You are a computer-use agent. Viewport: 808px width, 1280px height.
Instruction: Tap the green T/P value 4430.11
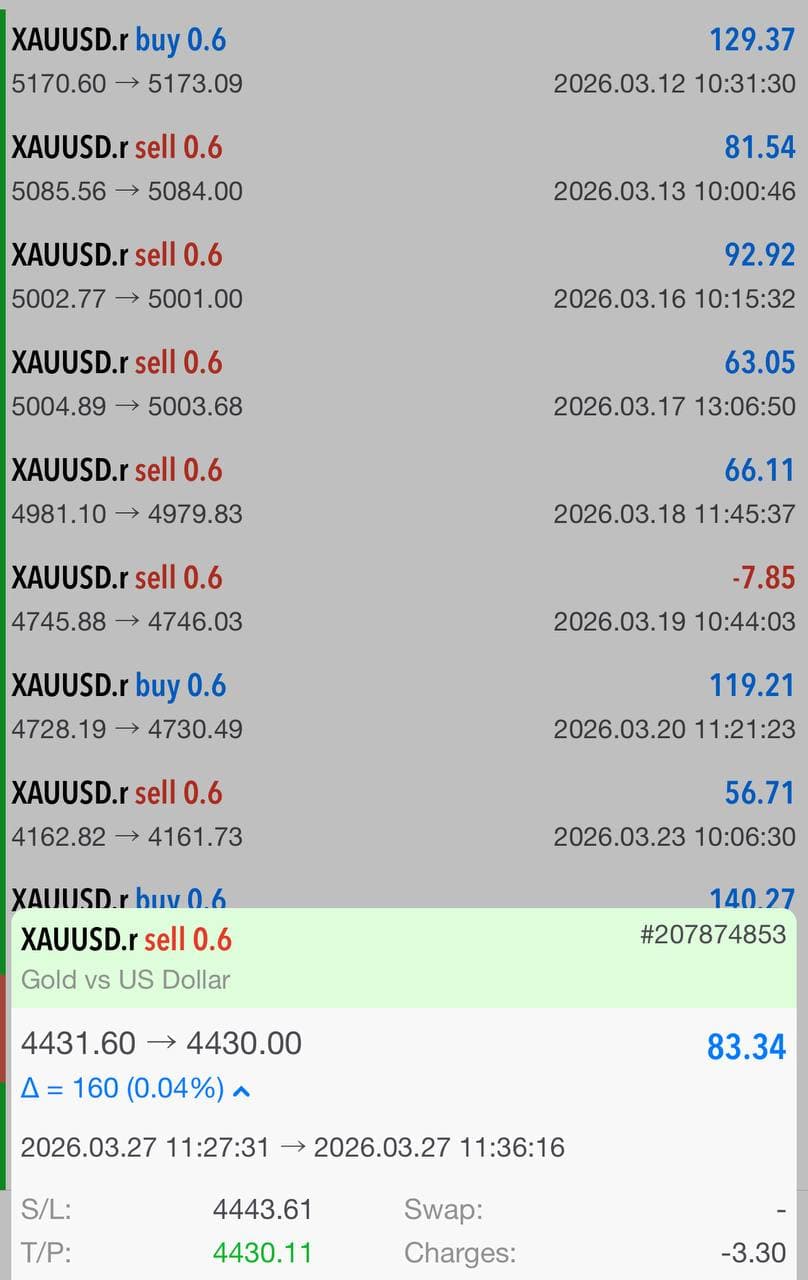point(263,1251)
